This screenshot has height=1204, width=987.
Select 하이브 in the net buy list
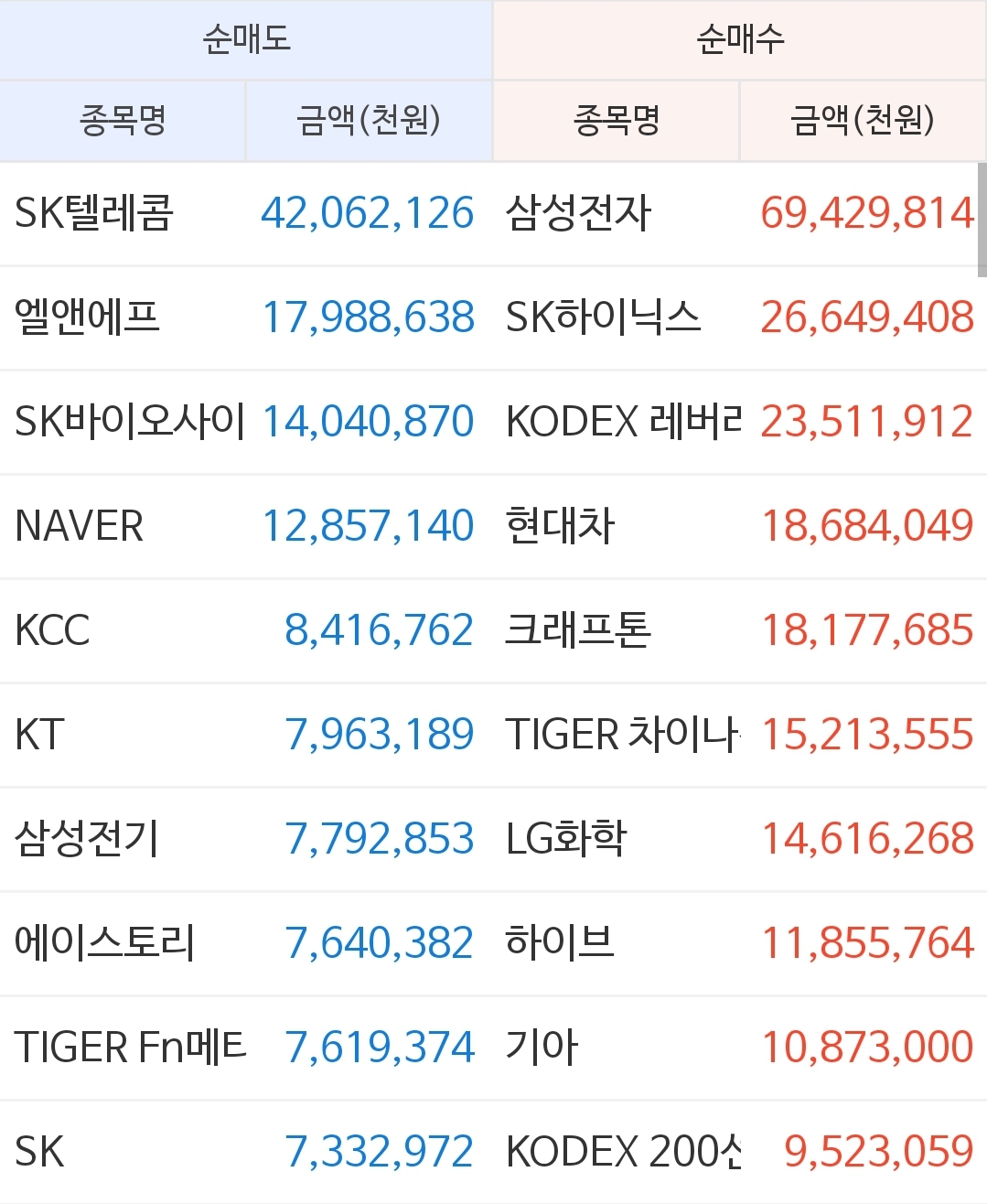point(560,943)
